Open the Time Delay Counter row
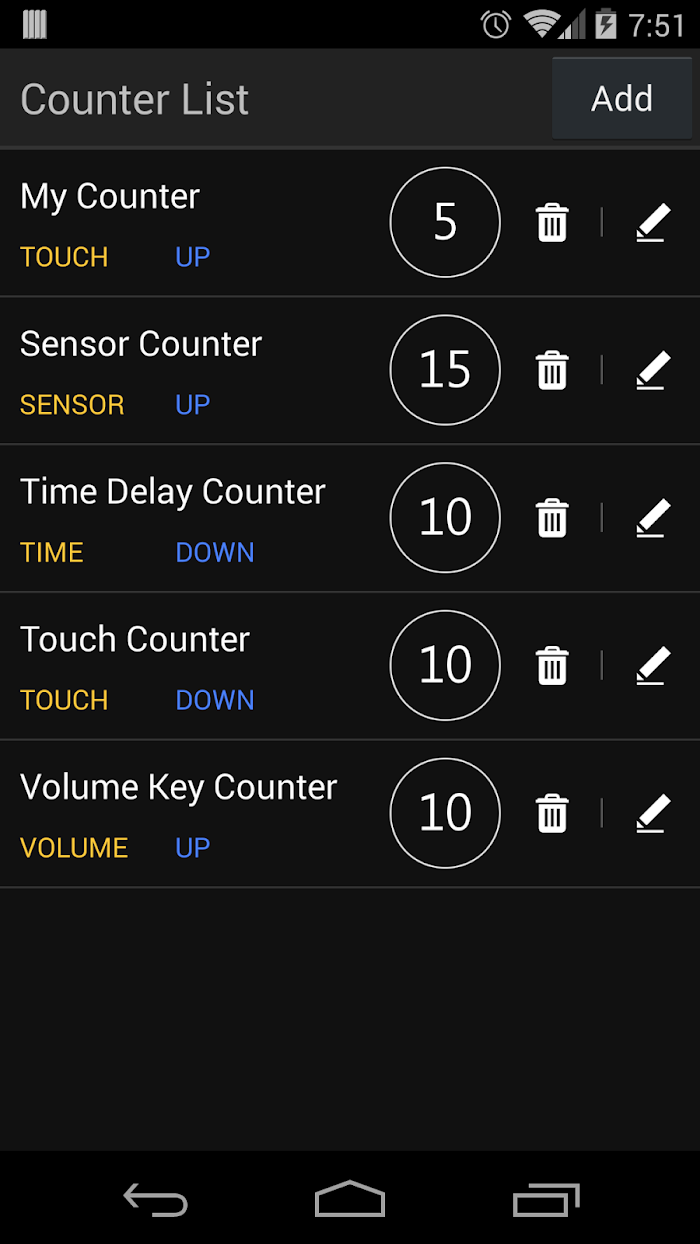Image resolution: width=700 pixels, height=1244 pixels. (350, 518)
